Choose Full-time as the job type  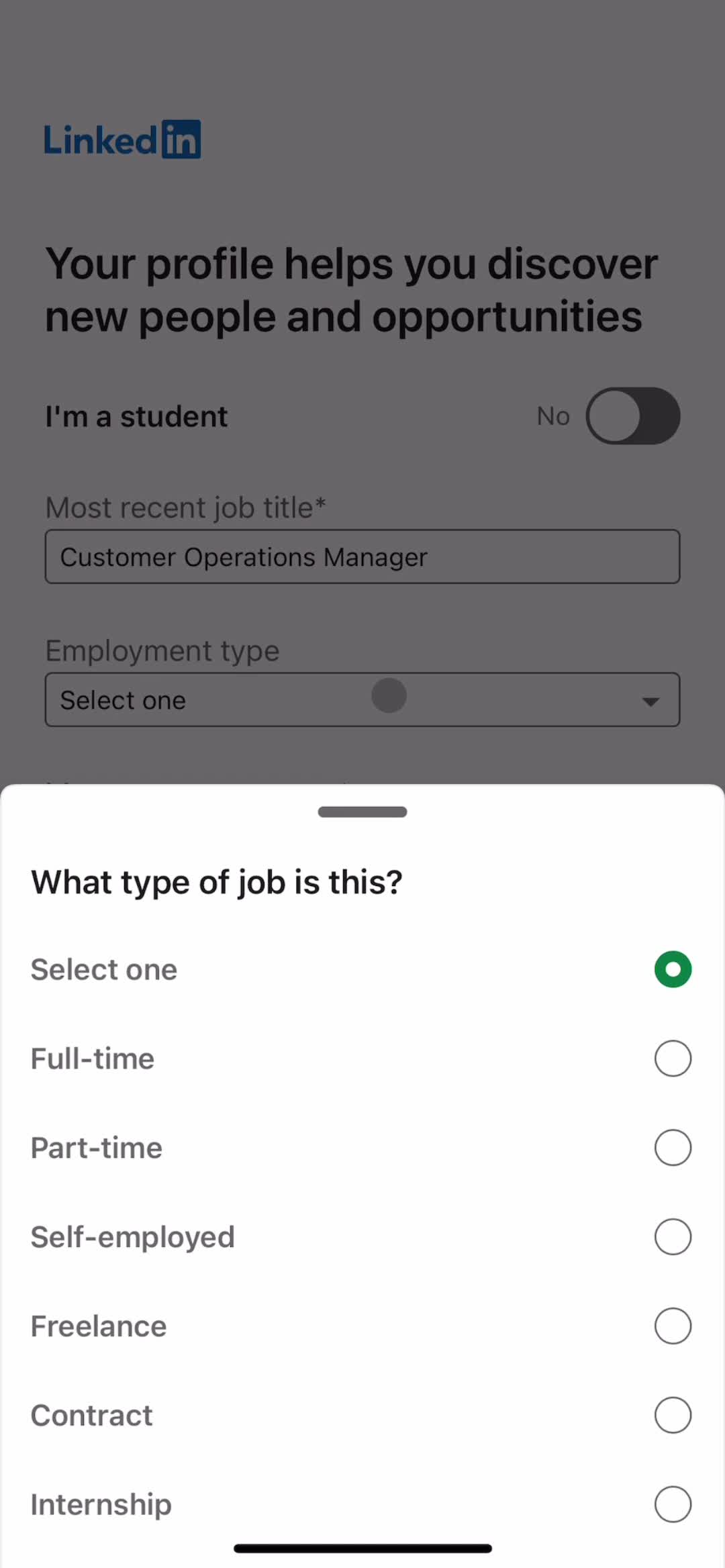coord(672,1058)
